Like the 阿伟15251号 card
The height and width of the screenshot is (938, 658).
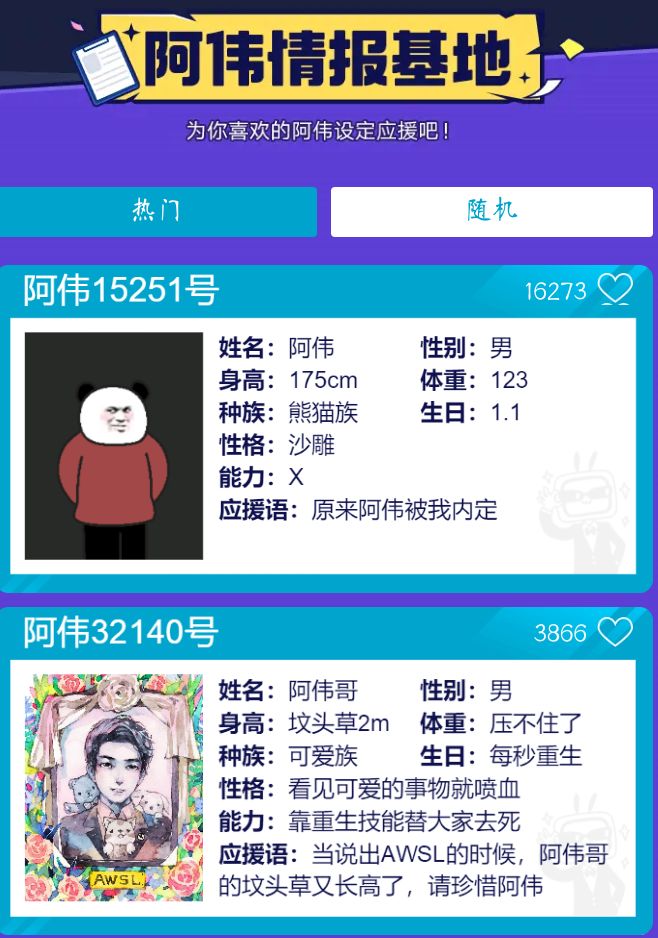pos(615,290)
